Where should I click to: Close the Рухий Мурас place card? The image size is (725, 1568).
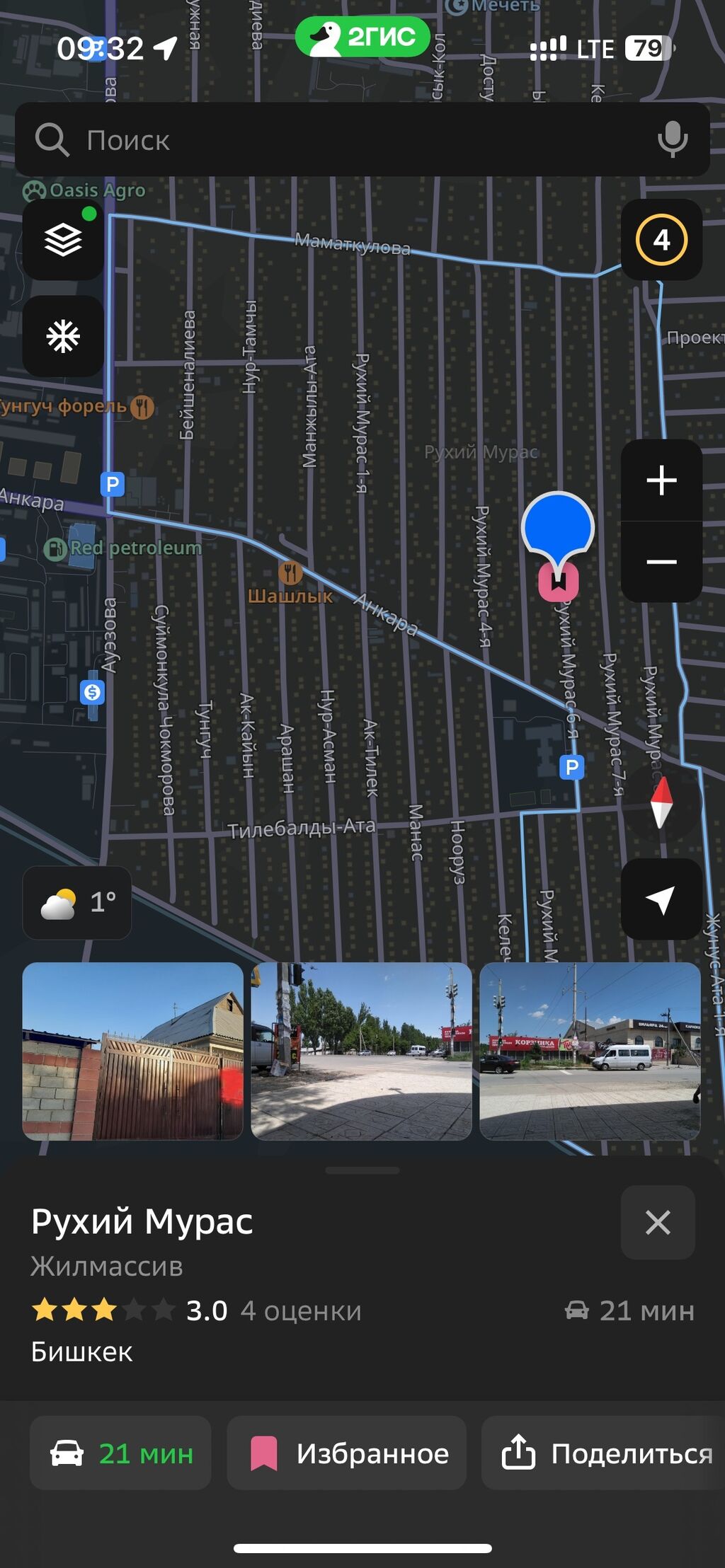click(658, 1222)
